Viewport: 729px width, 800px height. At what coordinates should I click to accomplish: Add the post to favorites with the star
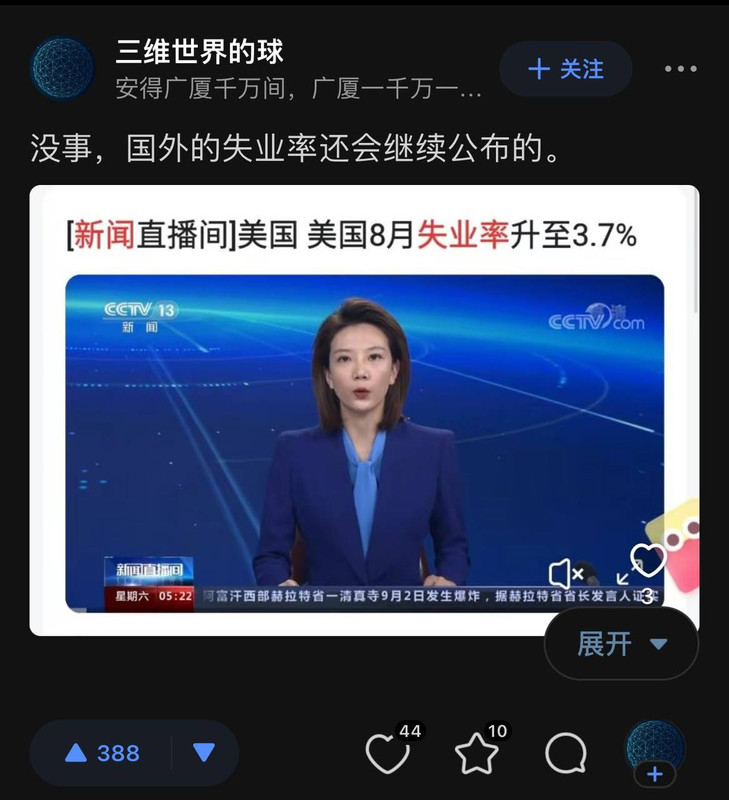(x=476, y=753)
